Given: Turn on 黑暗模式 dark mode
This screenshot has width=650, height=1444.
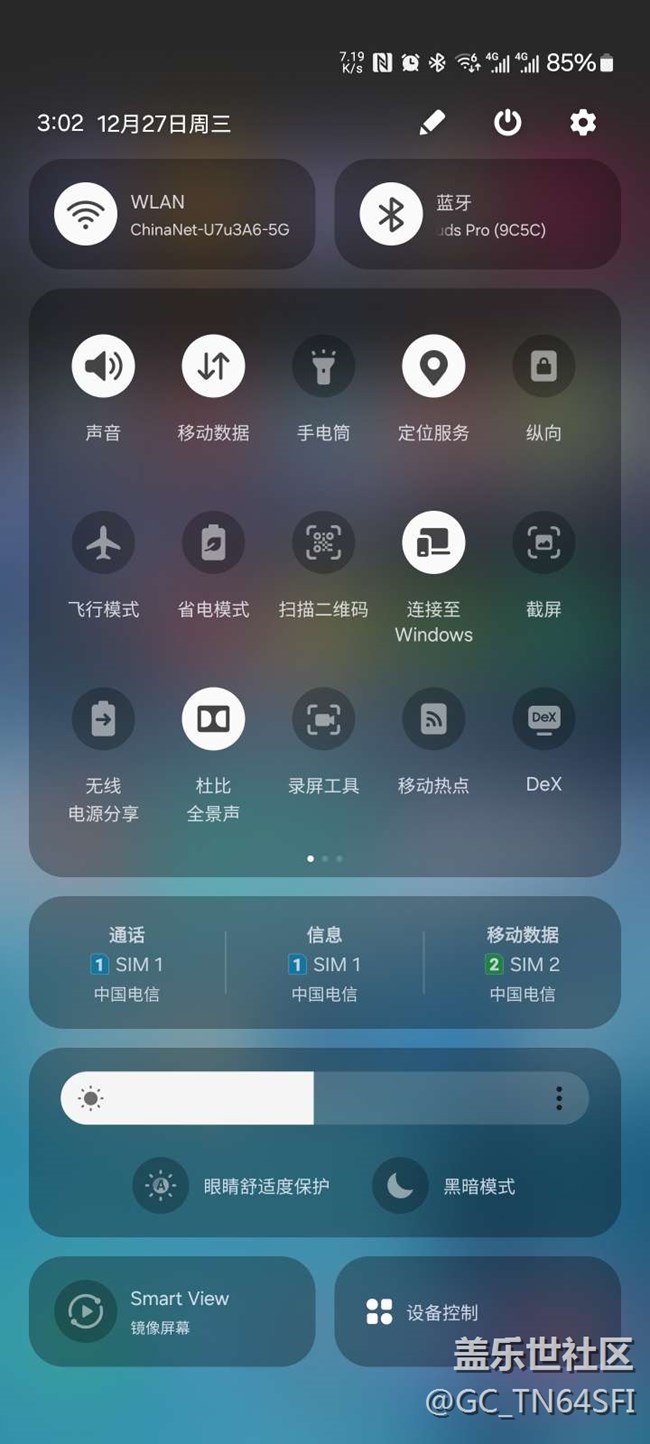Looking at the screenshot, I should [400, 1186].
